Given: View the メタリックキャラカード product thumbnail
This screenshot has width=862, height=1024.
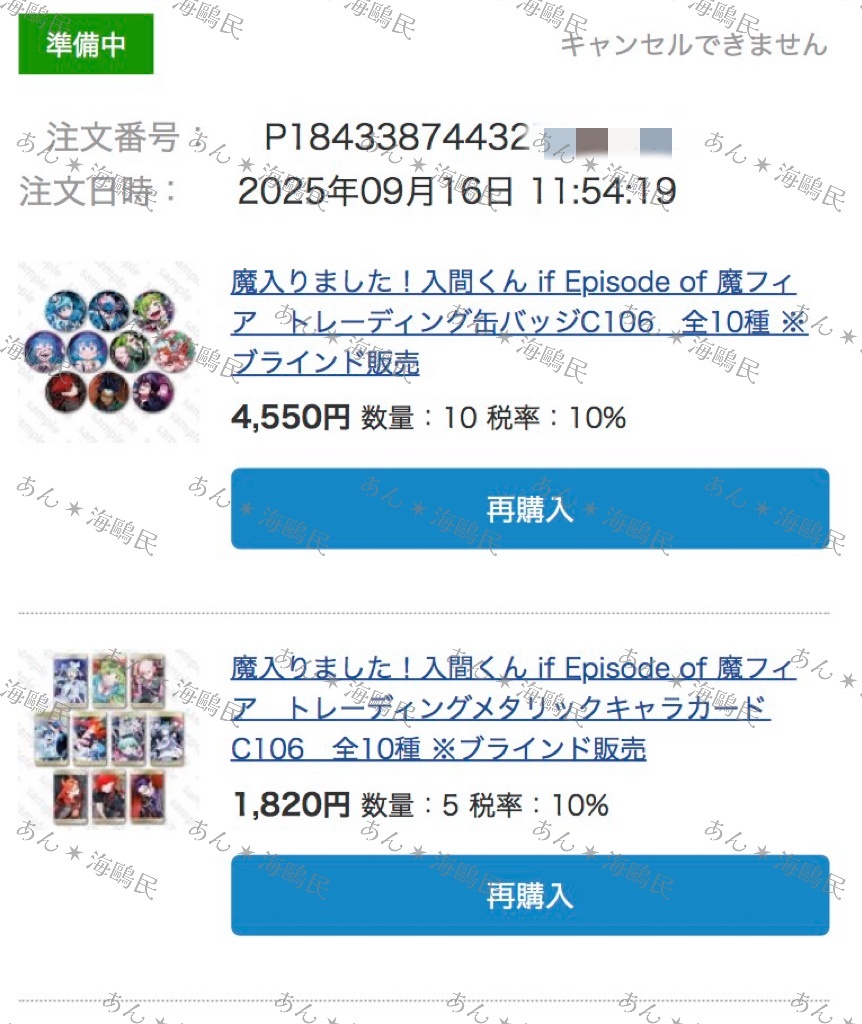Looking at the screenshot, I should click(x=109, y=739).
